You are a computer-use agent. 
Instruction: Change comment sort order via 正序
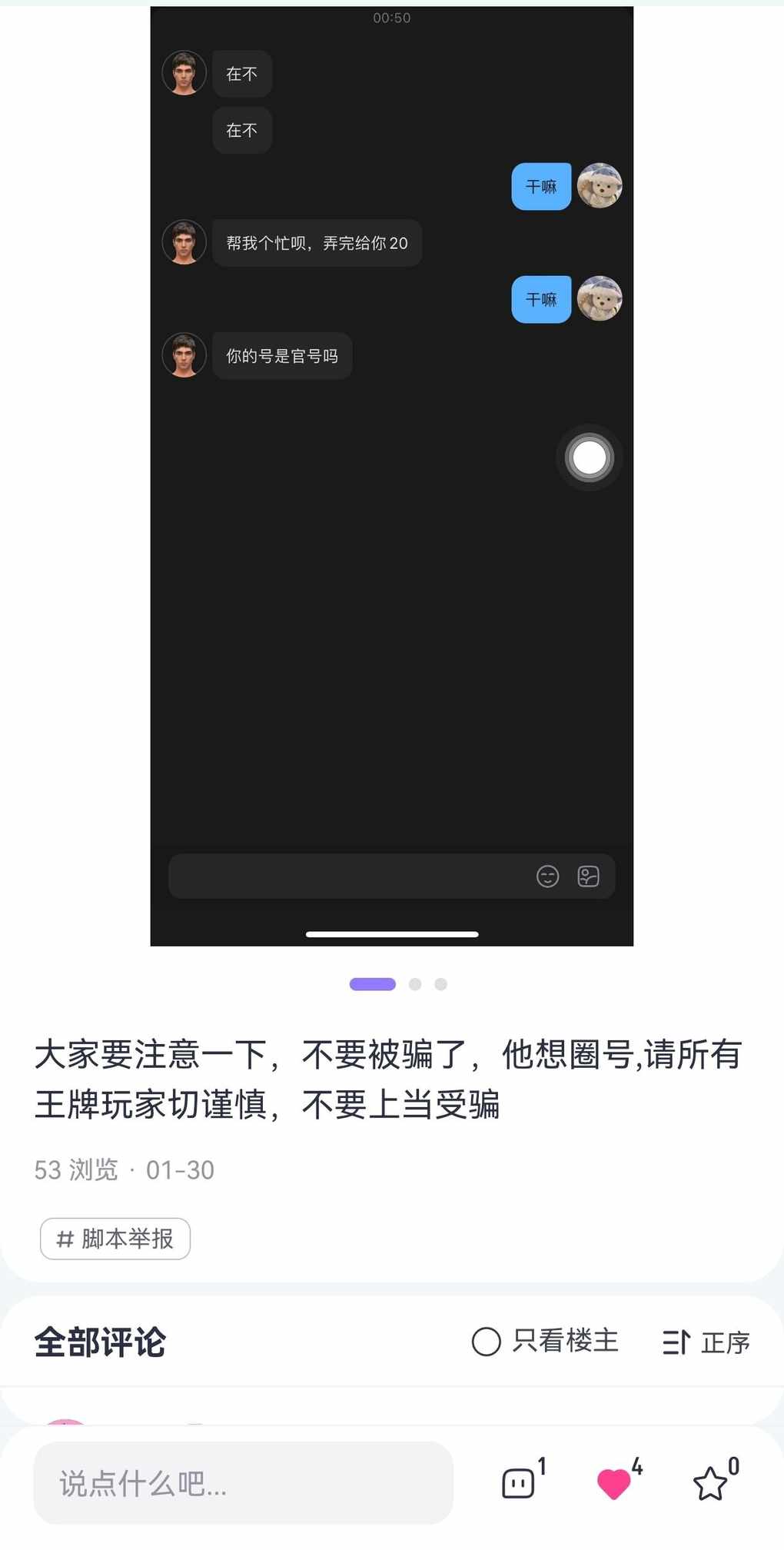pyautogui.click(x=706, y=1342)
